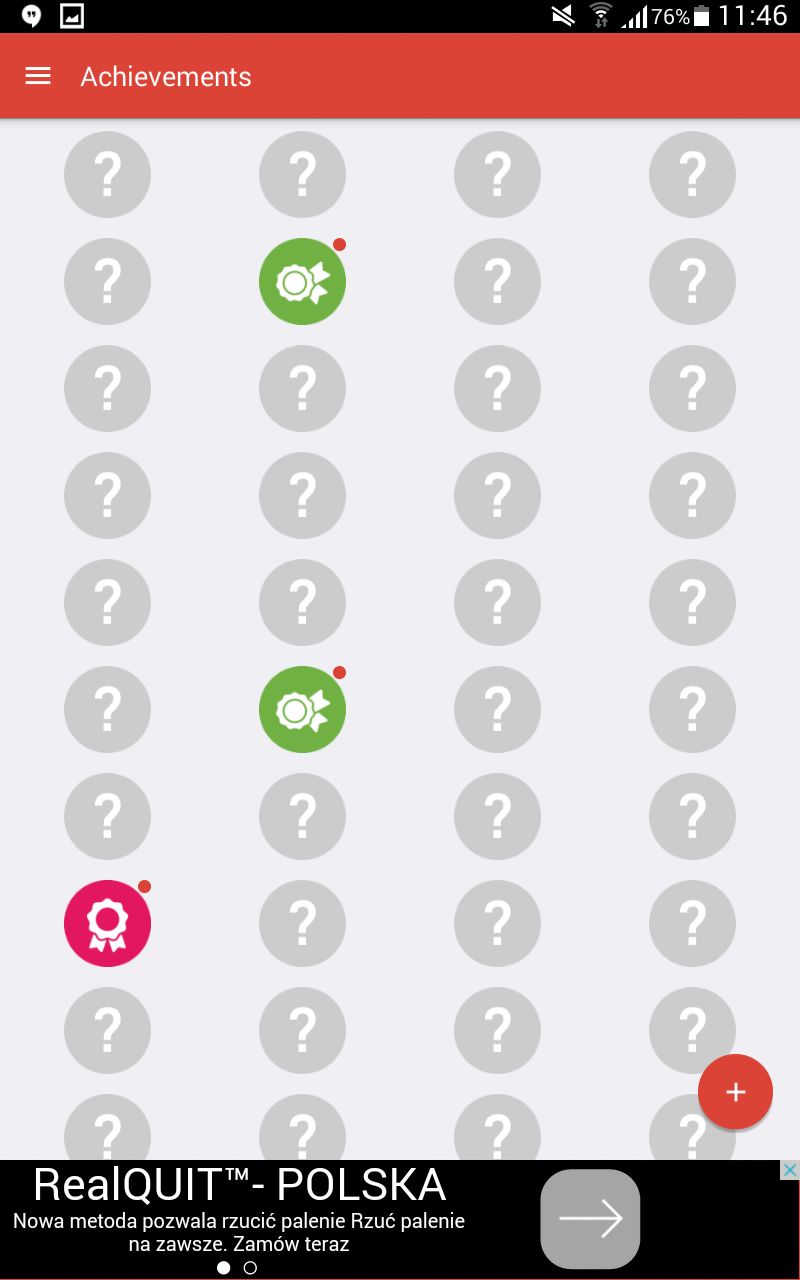Open the RealQUIT ad arrow button
This screenshot has width=800, height=1280.
point(590,1219)
